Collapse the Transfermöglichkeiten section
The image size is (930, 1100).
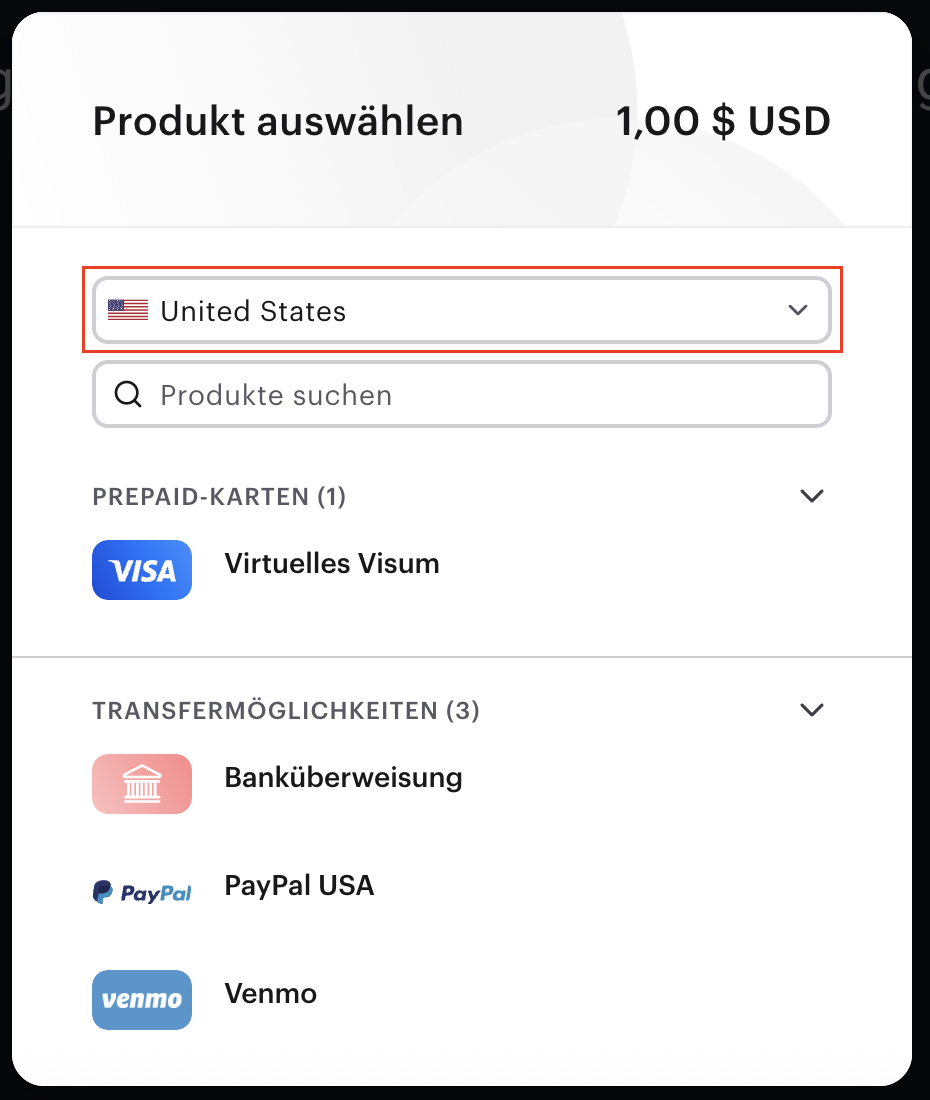[x=812, y=710]
